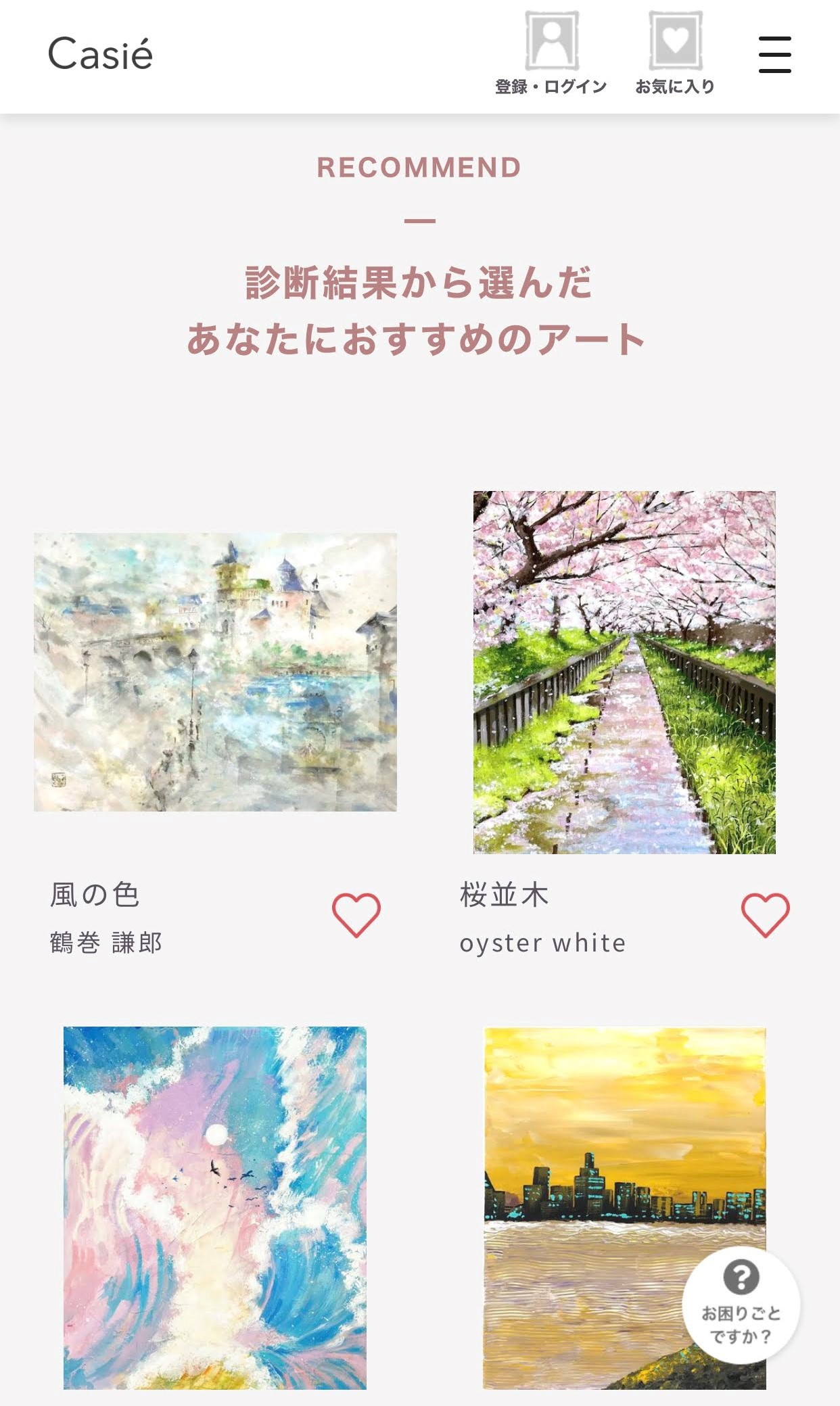The height and width of the screenshot is (1406, 840).
Task: Open the 桜並木 cherry blossom artwork
Action: coord(624,672)
